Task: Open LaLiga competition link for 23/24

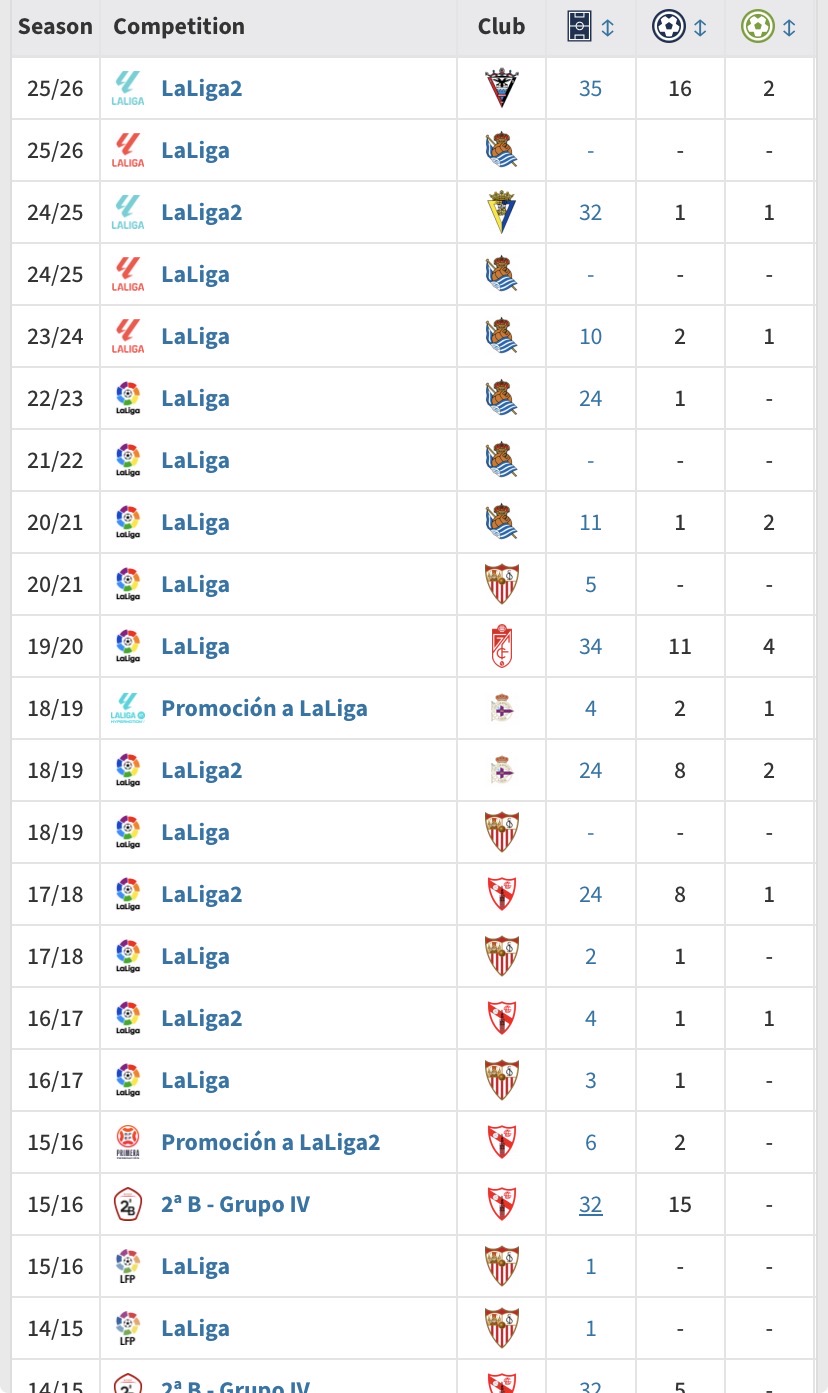Action: pos(195,337)
